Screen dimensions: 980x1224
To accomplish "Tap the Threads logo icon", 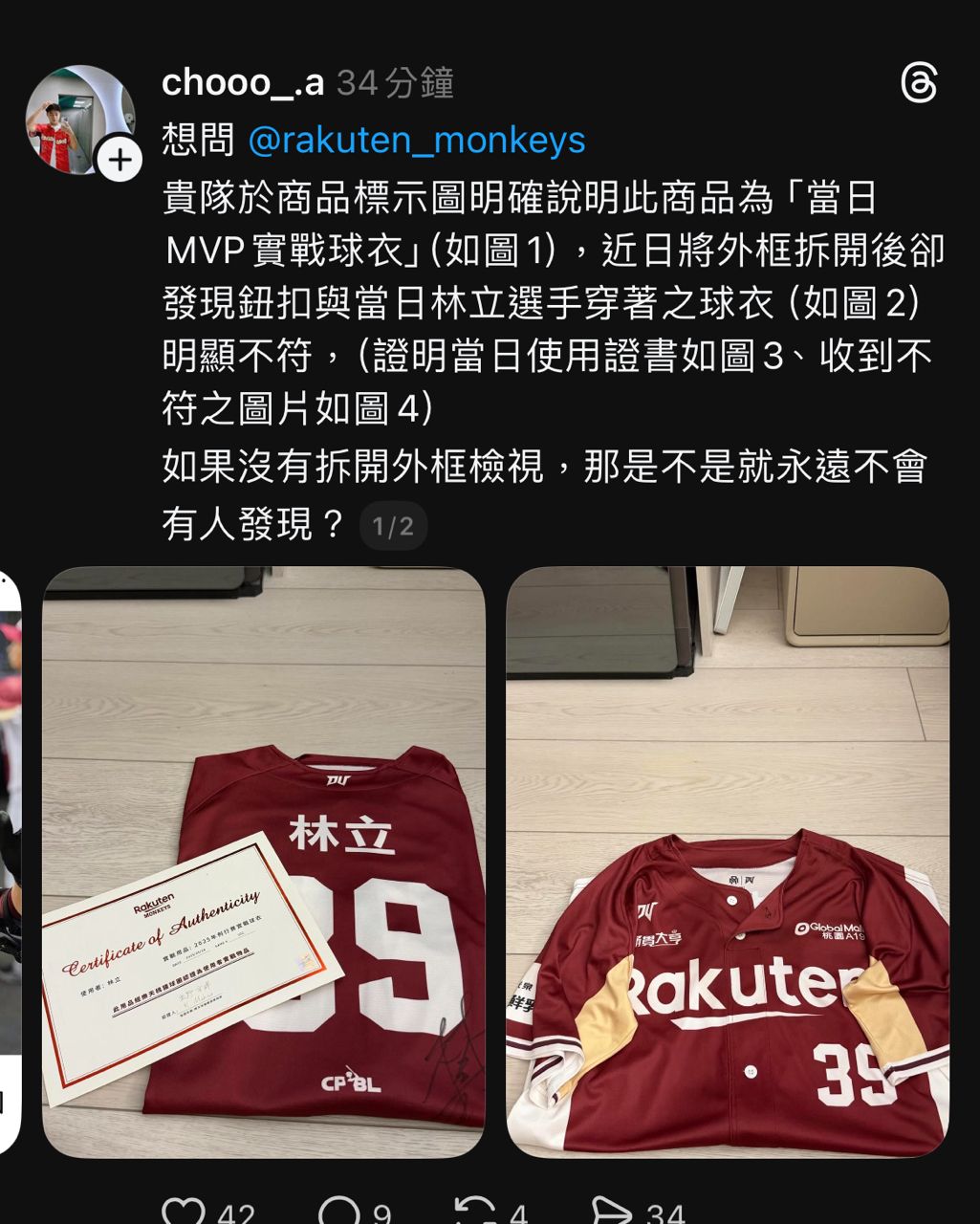I will coord(919,84).
